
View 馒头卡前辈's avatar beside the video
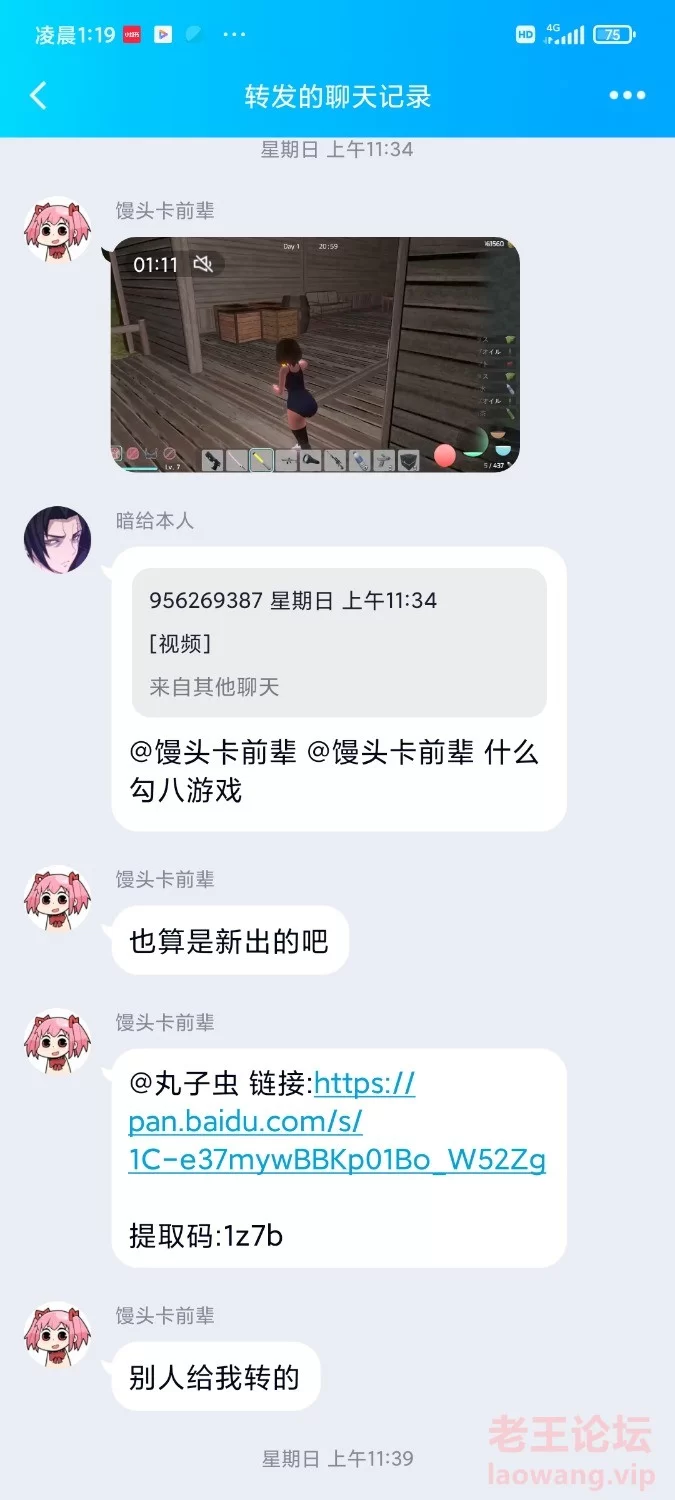(x=58, y=230)
